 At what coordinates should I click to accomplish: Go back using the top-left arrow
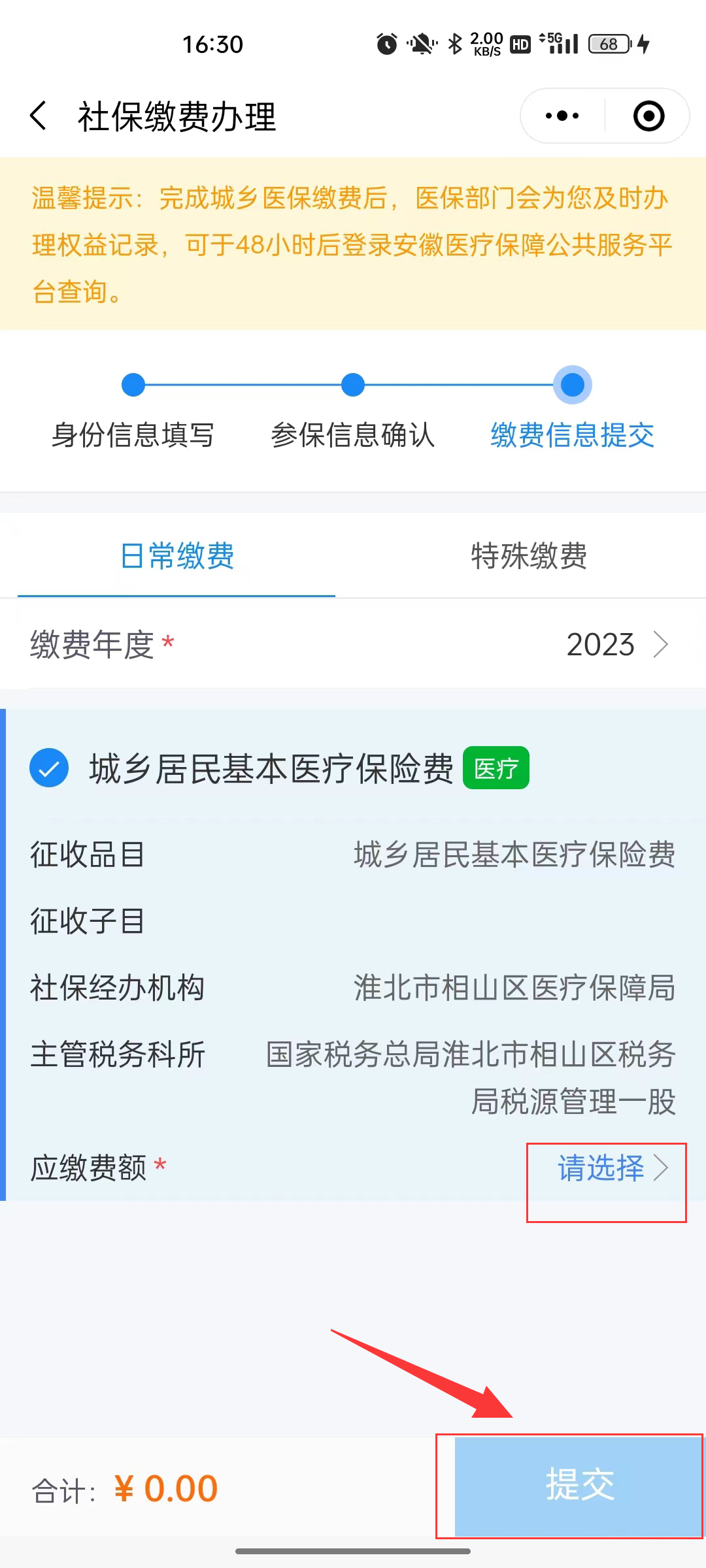point(39,116)
